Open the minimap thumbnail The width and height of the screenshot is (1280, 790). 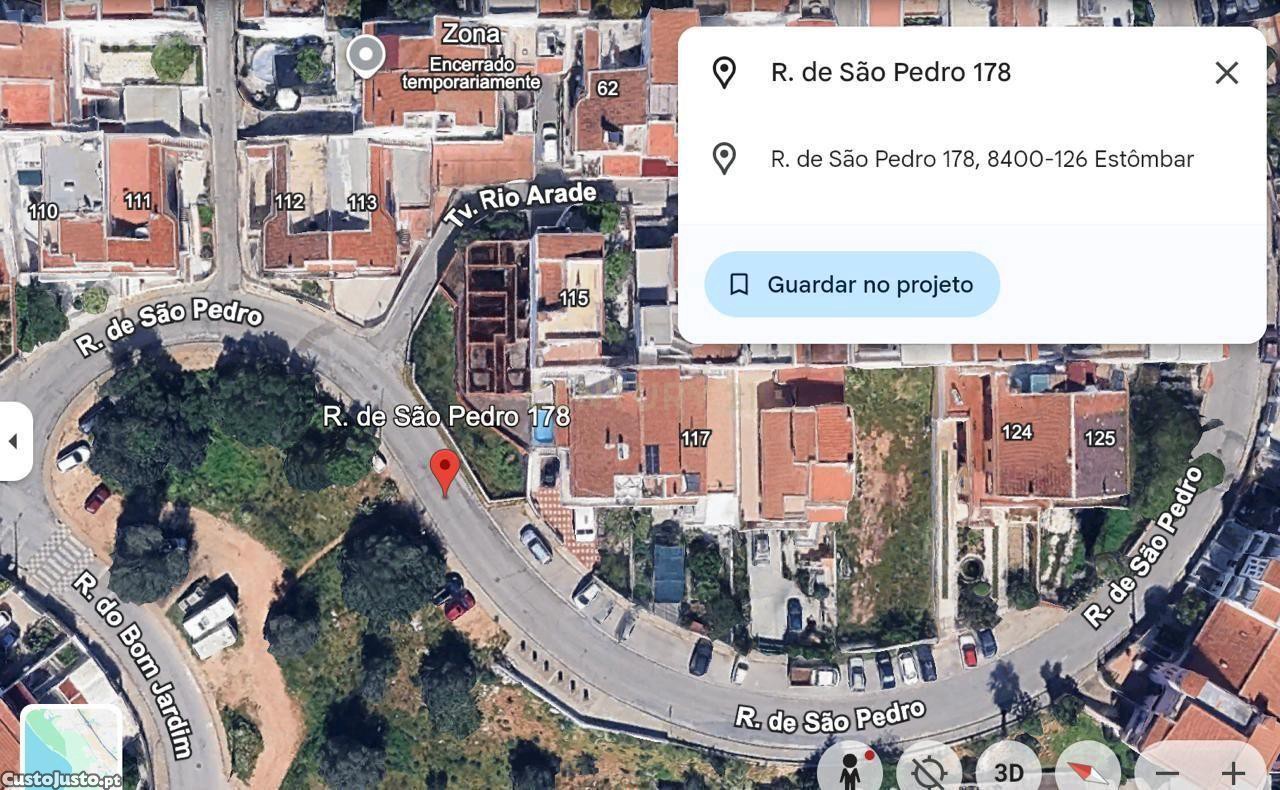(71, 746)
